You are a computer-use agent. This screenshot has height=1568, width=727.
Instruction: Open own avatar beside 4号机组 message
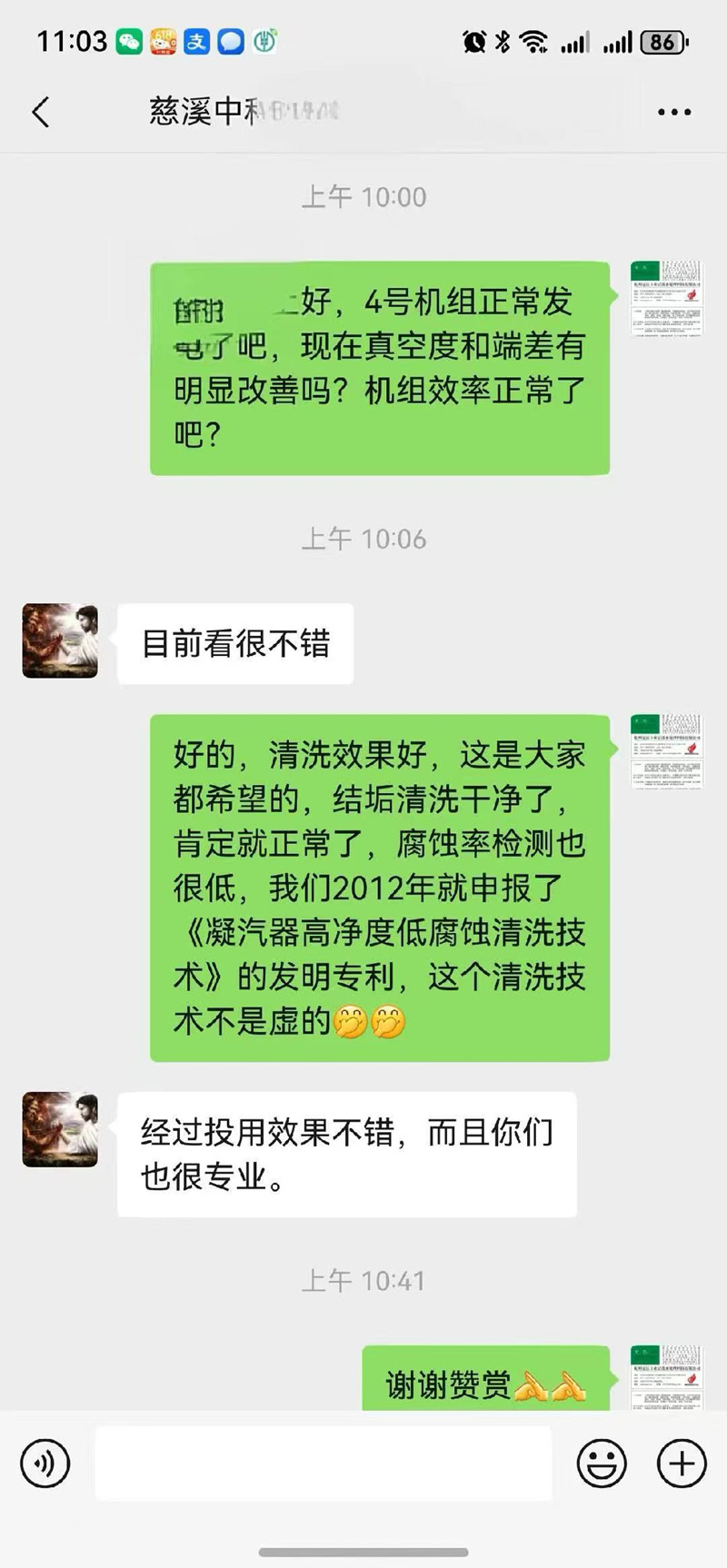click(x=666, y=299)
